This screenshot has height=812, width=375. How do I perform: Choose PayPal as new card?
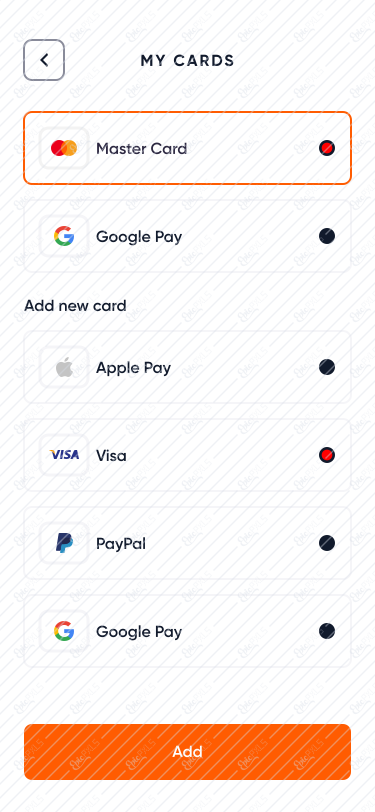coord(188,543)
